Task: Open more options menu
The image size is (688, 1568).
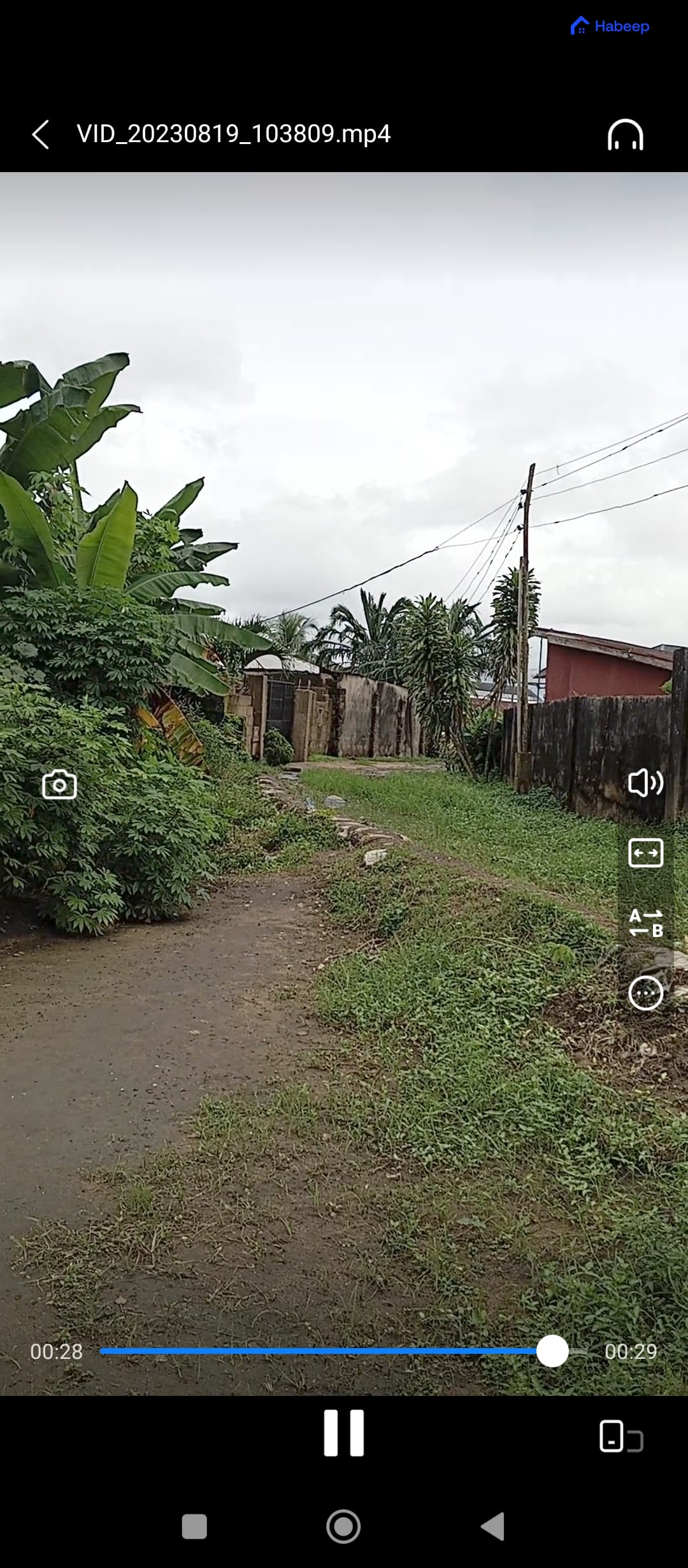Action: point(645,993)
